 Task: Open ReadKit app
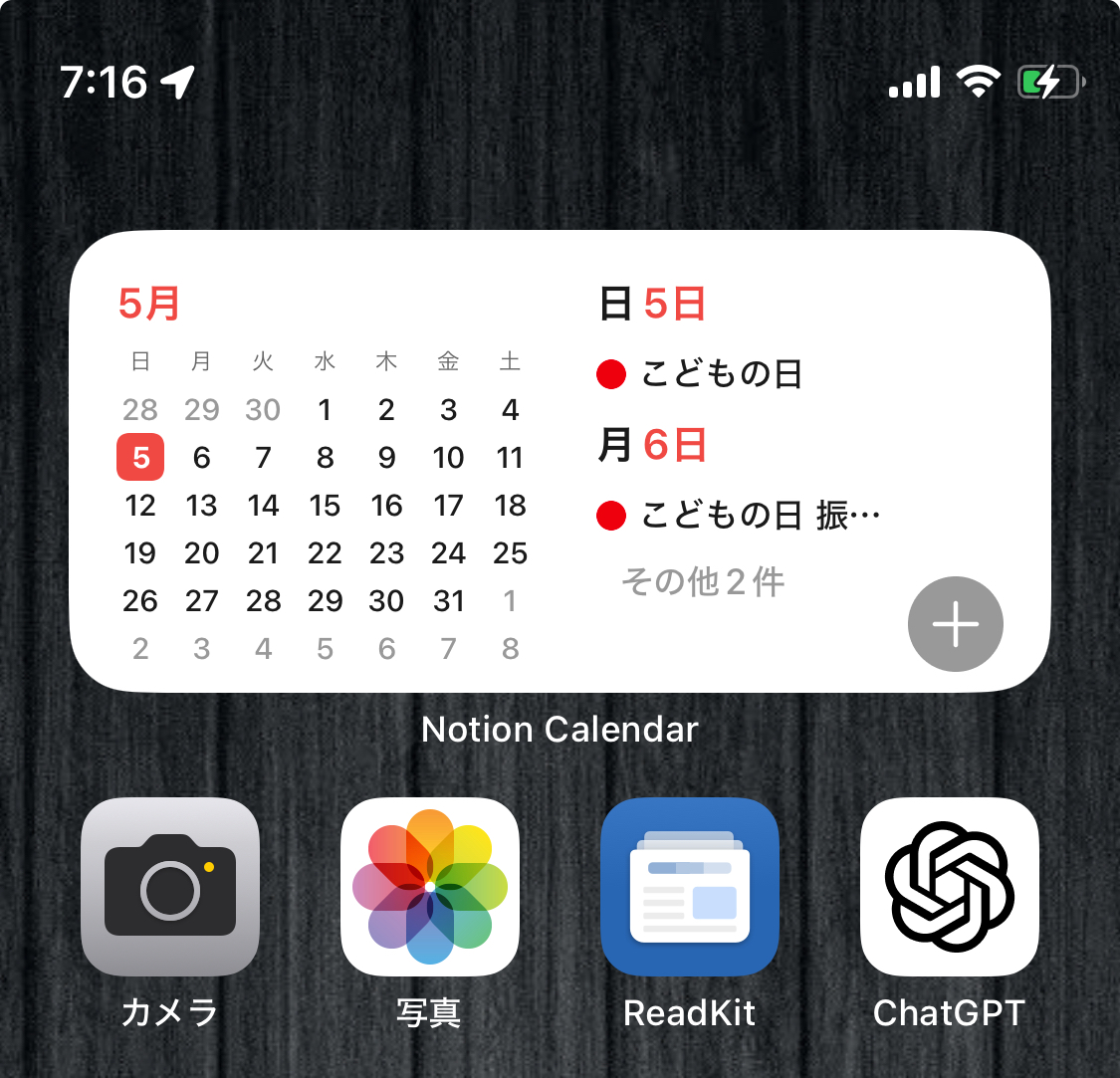pos(690,887)
